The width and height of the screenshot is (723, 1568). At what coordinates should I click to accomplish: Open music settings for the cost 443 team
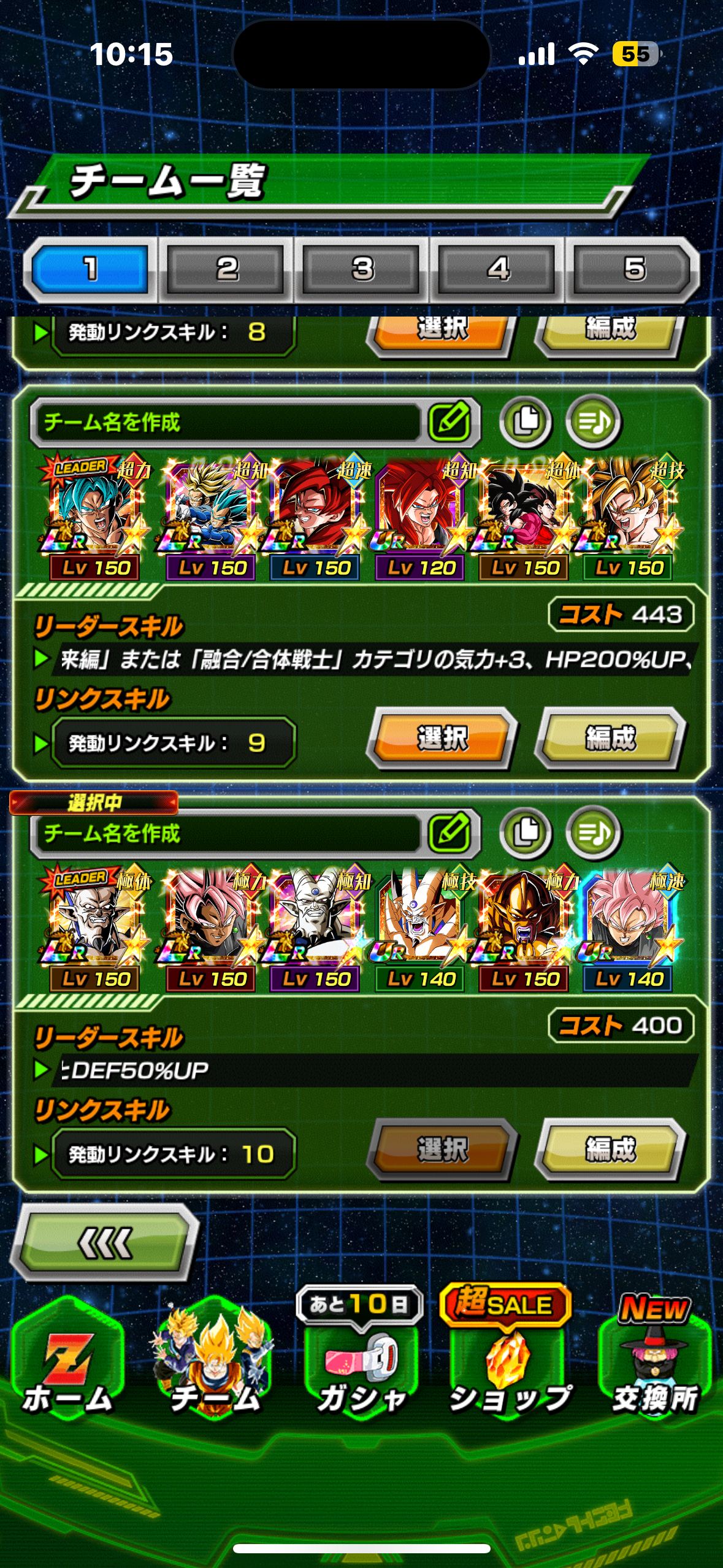[594, 421]
